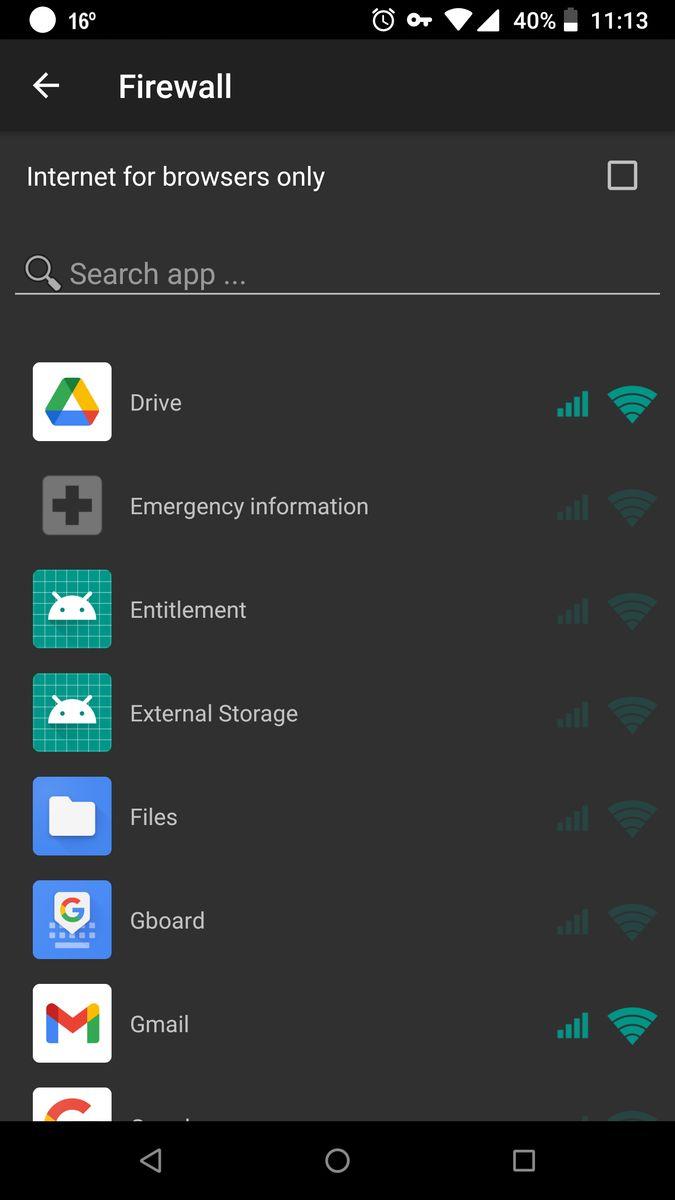Screen dimensions: 675x1200
Task: Enable Wi-Fi access for Entitlement
Action: [632, 610]
